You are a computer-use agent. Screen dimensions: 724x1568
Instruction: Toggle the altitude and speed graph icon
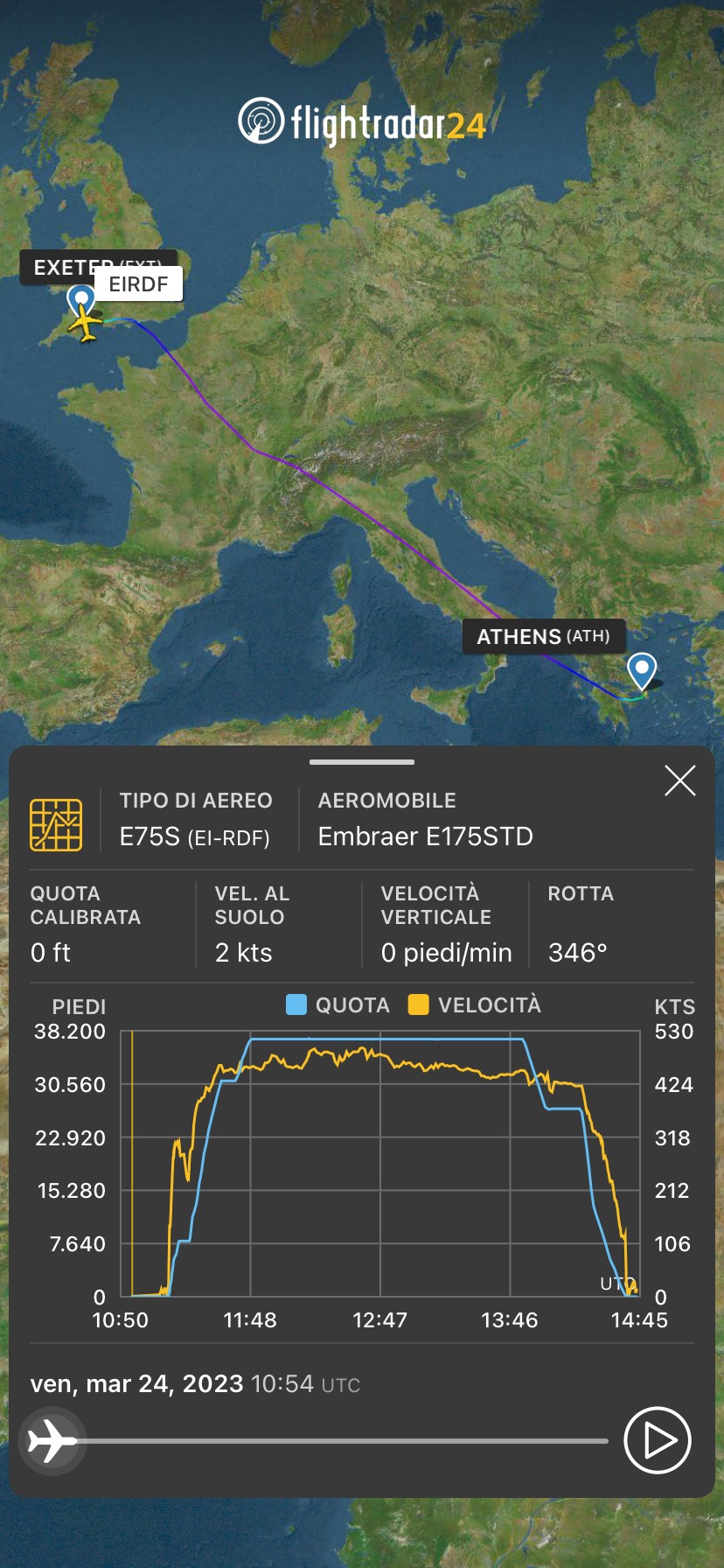click(x=56, y=824)
